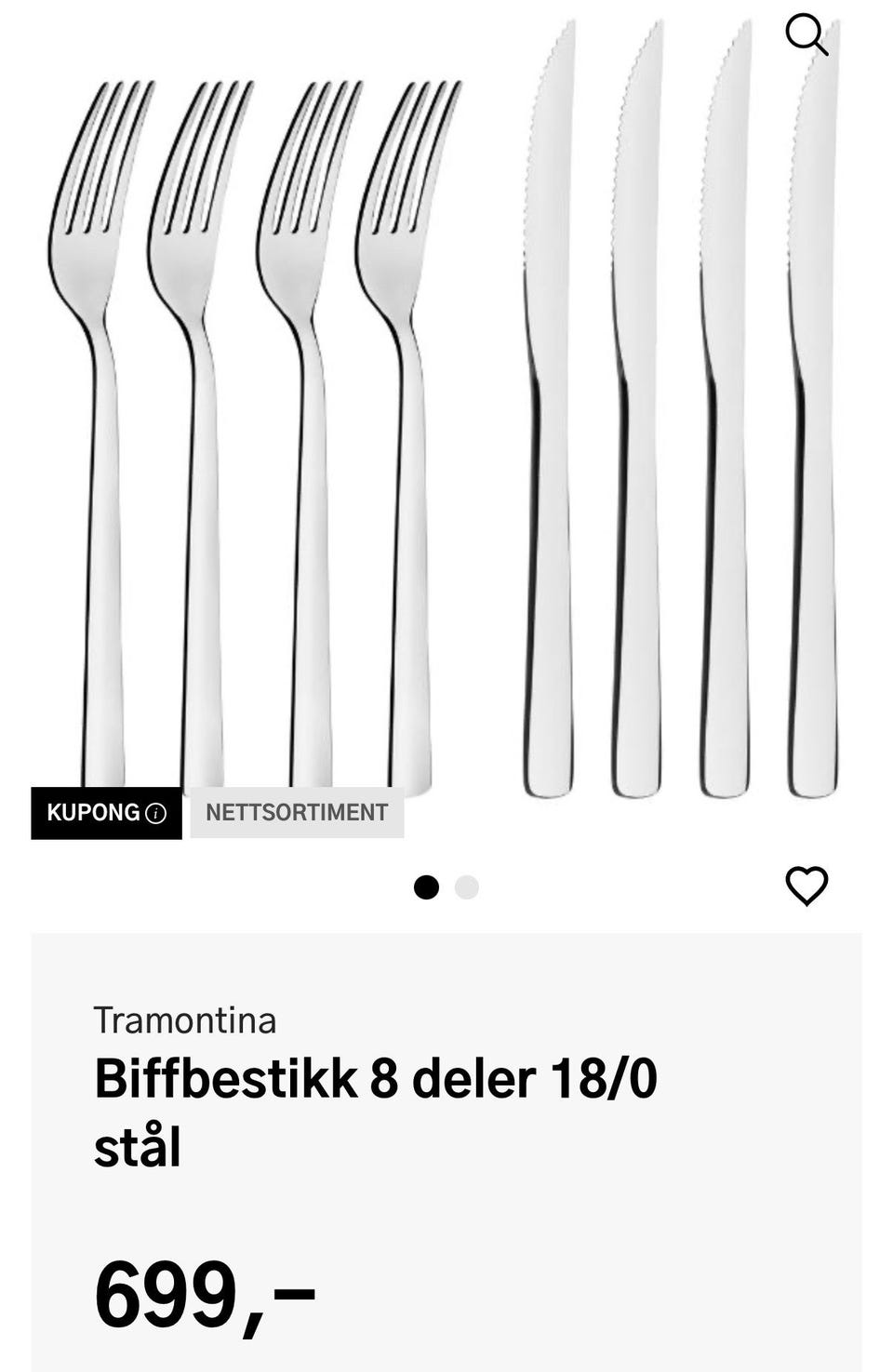Select the NETTSORTIMENT label
The image size is (893, 1372).
click(296, 811)
